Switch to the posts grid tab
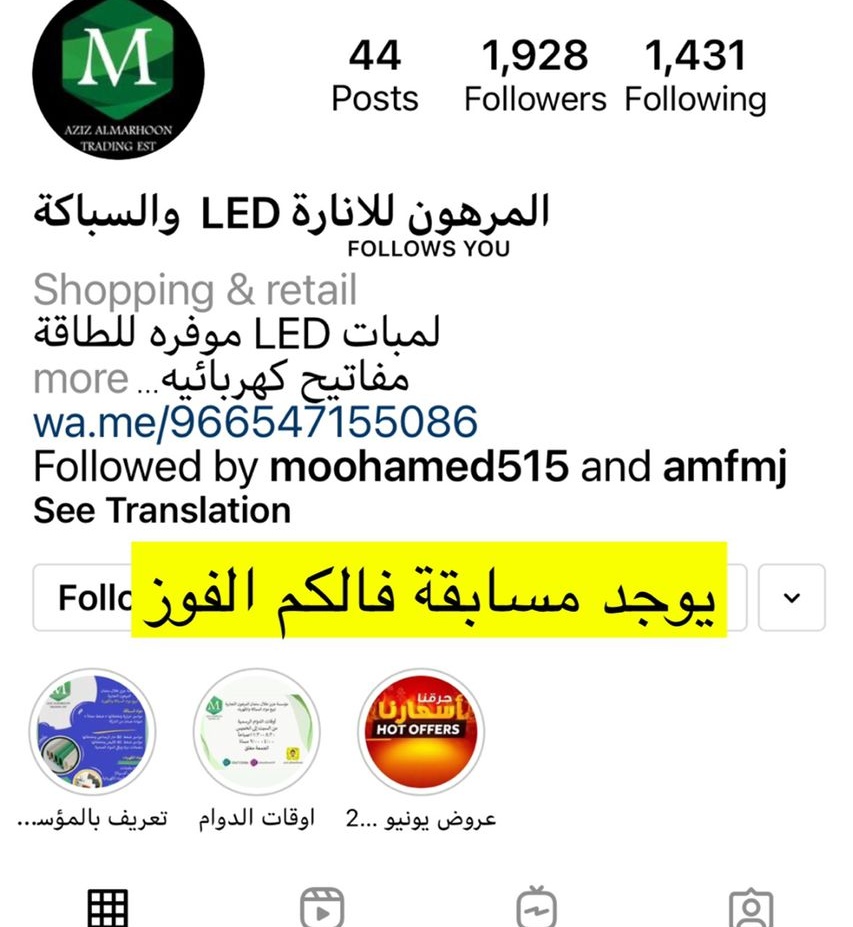This screenshot has width=853, height=927. click(108, 907)
